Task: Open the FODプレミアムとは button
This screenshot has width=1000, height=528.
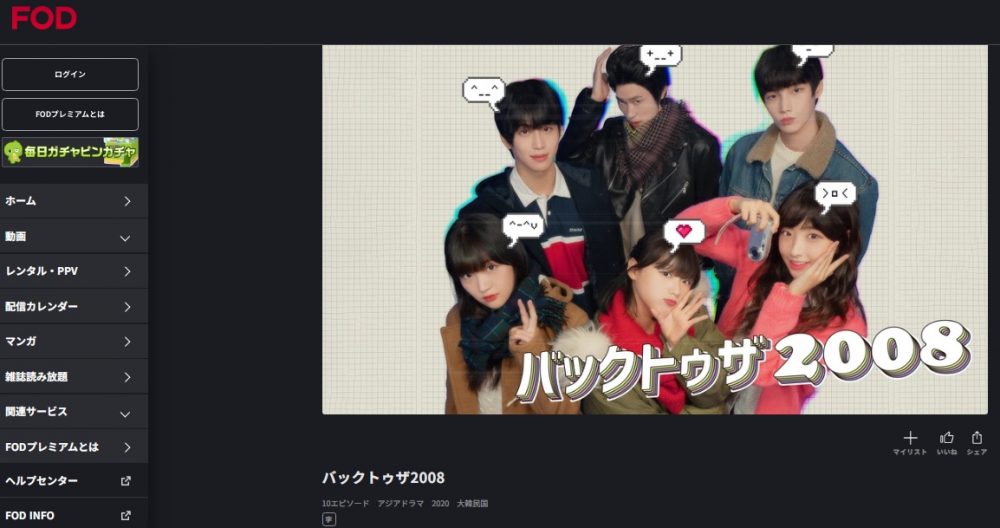Action: (x=70, y=114)
